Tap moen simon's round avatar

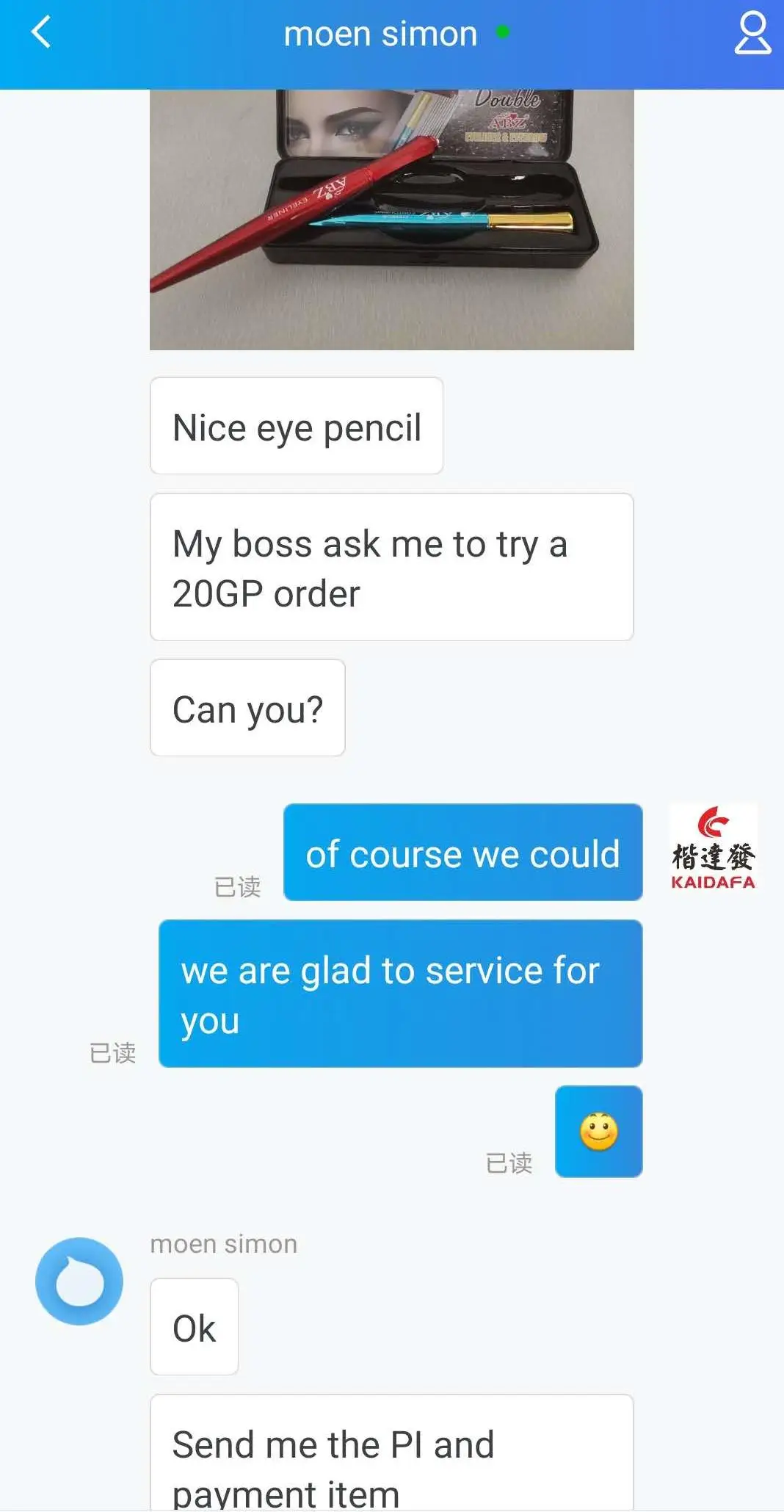tap(79, 1281)
